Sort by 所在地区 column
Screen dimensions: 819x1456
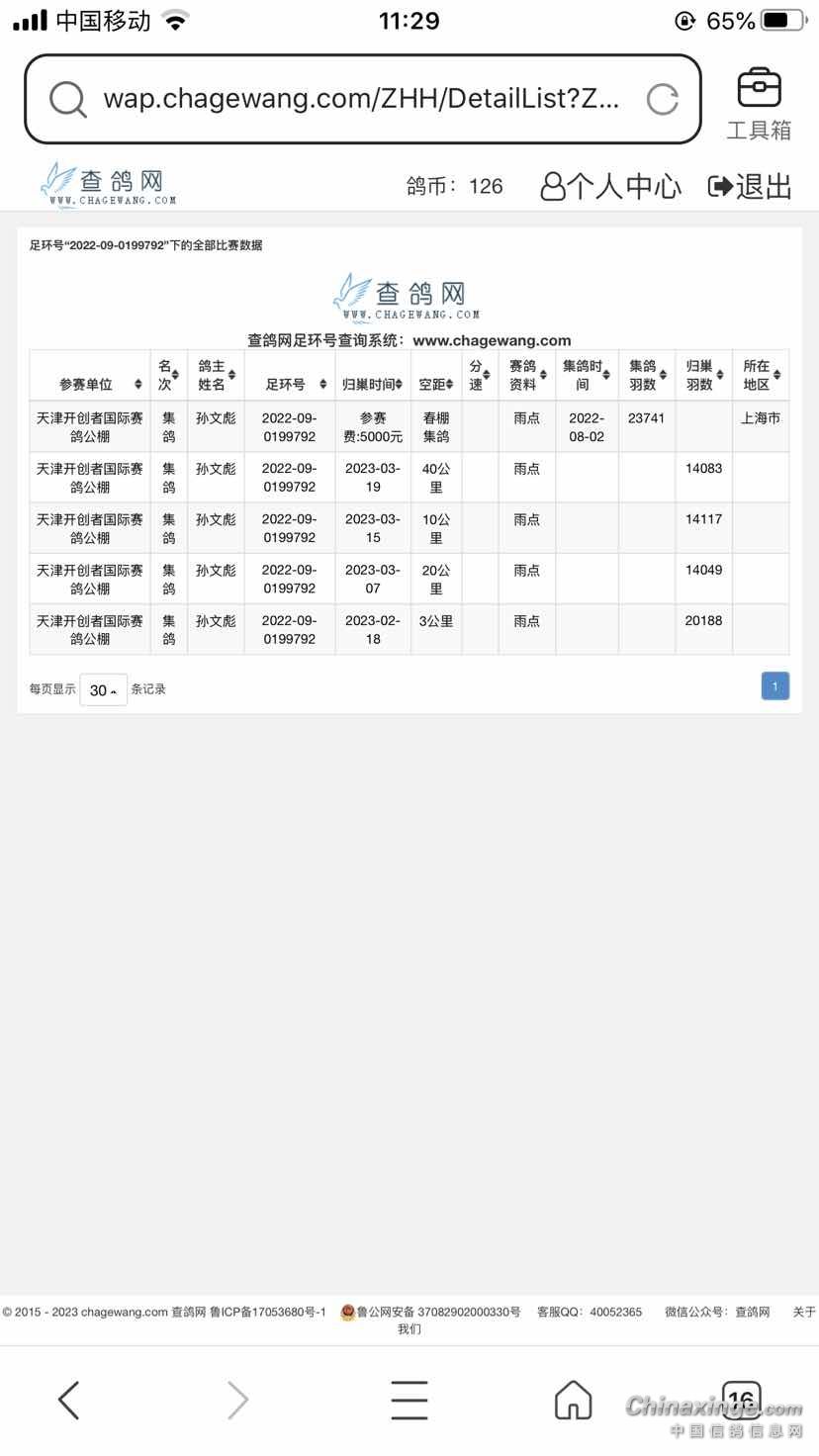[761, 375]
